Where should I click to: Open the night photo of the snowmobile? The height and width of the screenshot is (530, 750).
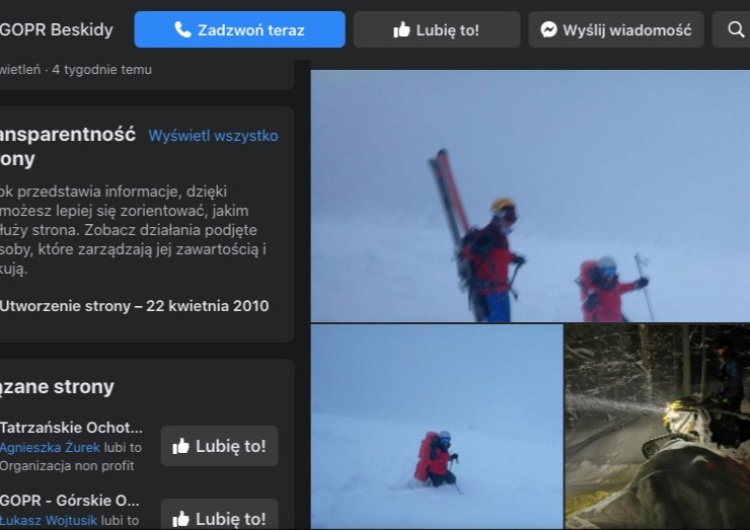(x=657, y=427)
